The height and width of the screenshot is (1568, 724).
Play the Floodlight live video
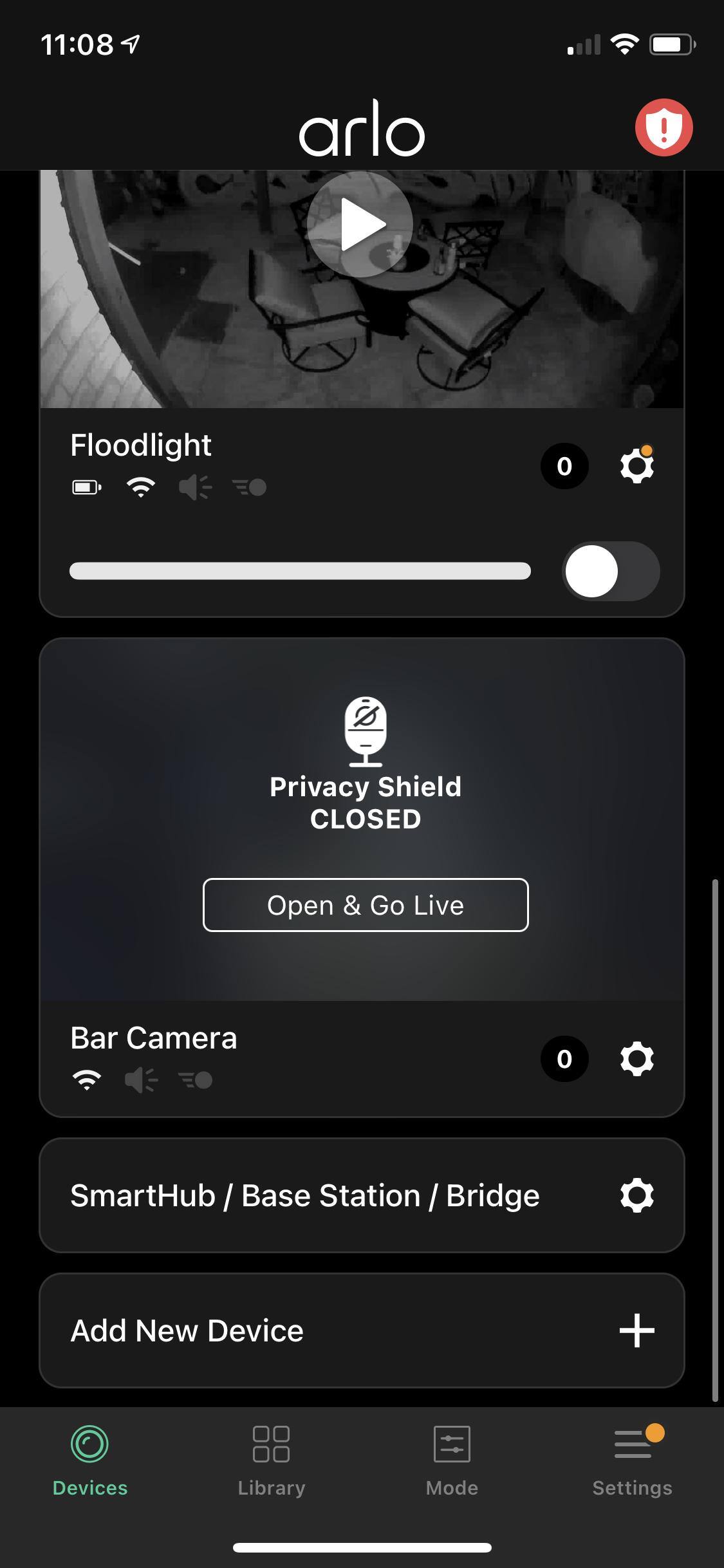coord(360,225)
